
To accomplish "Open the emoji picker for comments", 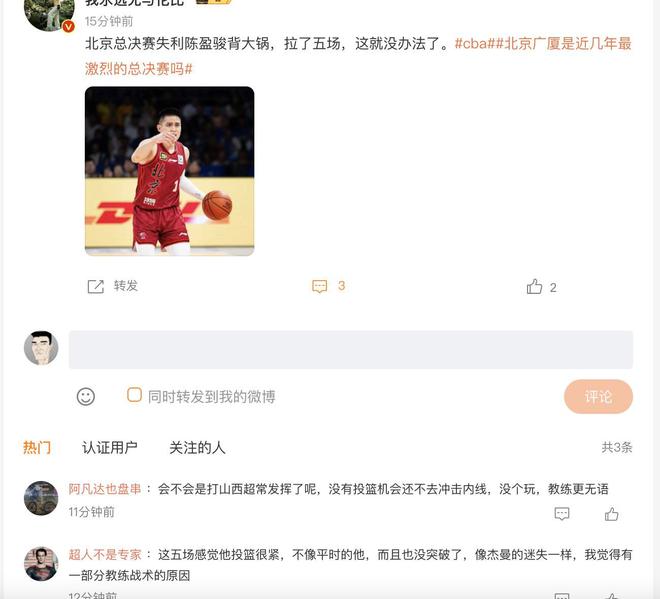I will point(86,396).
